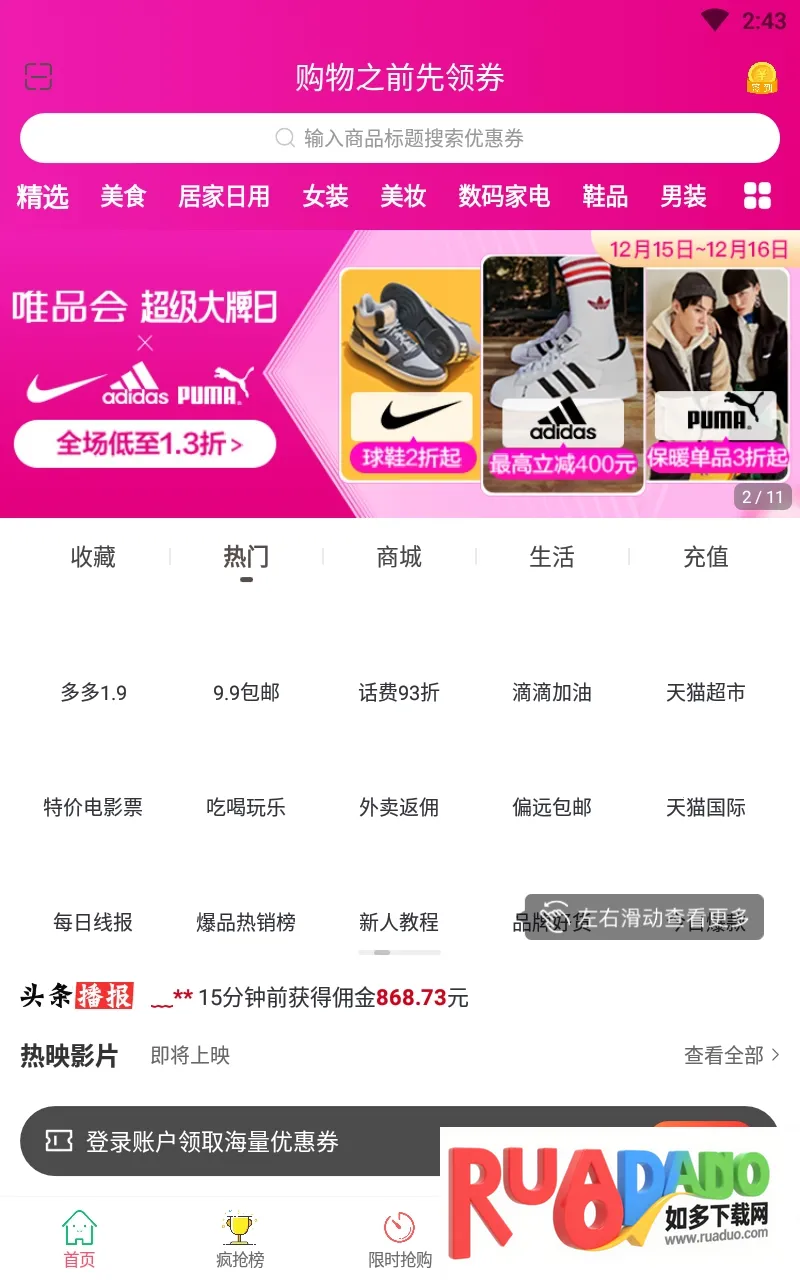
Task: Expand the all-categories grid icon
Action: (x=758, y=196)
